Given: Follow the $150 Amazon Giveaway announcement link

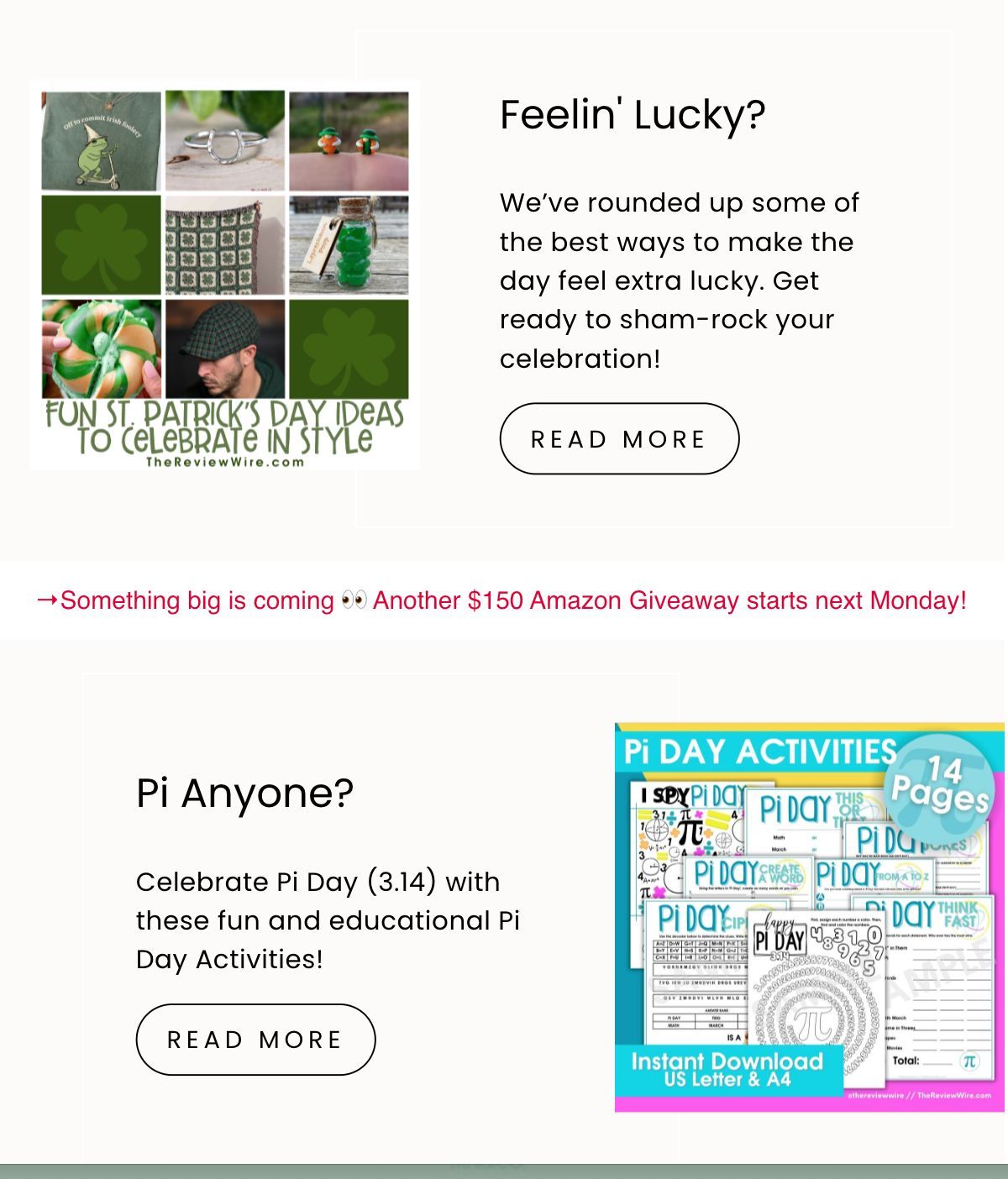Looking at the screenshot, I should [502, 600].
